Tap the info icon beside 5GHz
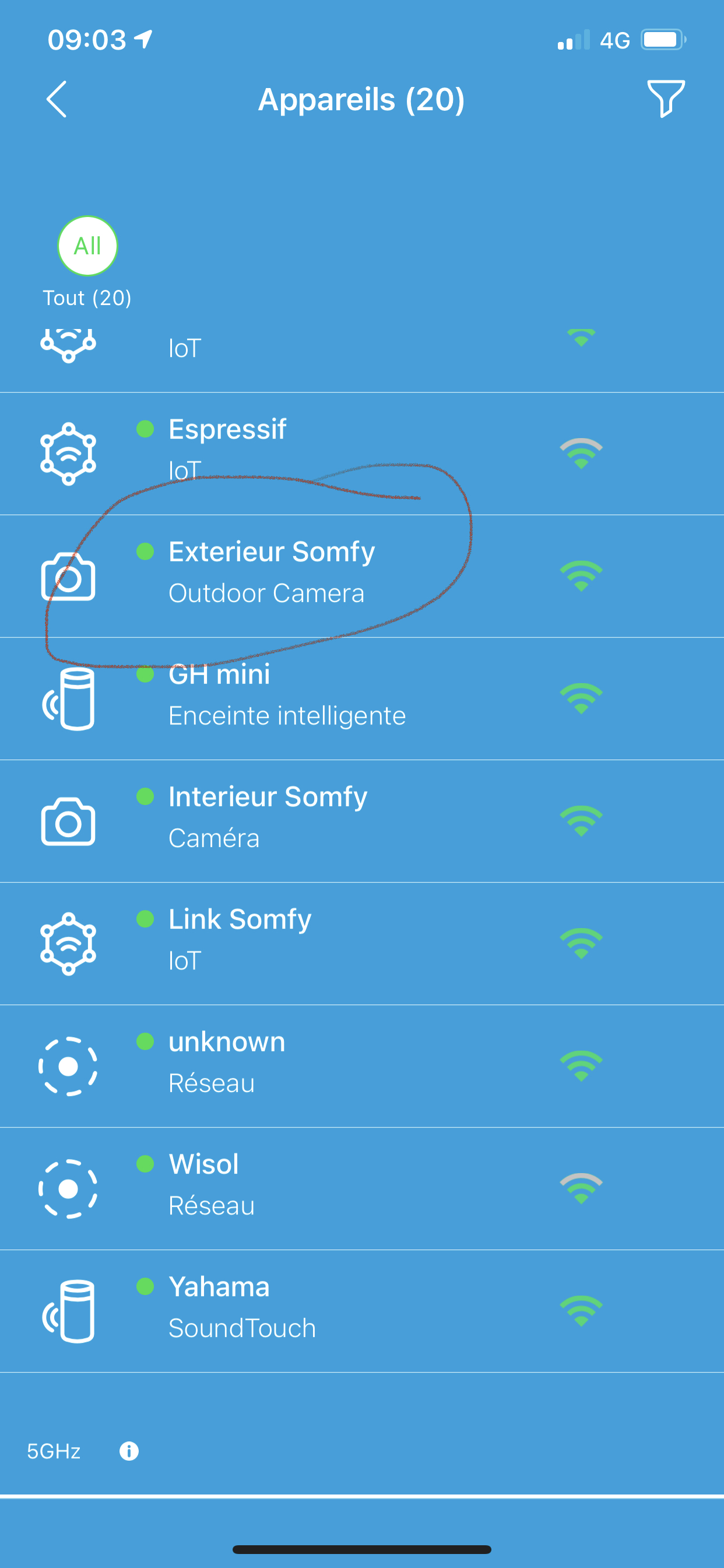The height and width of the screenshot is (1568, 724). pyautogui.click(x=129, y=1451)
